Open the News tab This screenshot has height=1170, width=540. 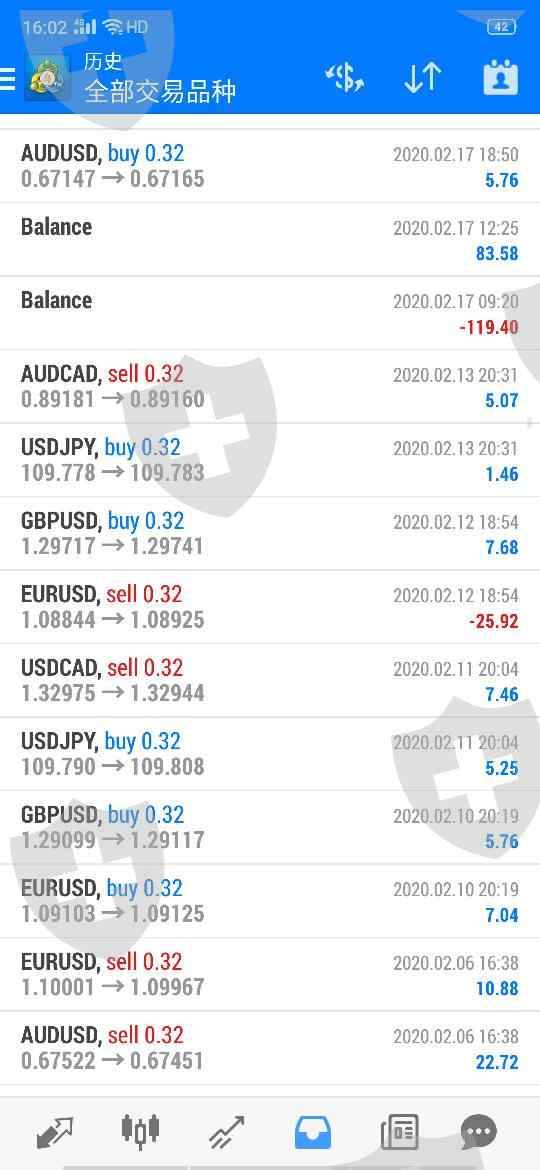pyautogui.click(x=400, y=1133)
